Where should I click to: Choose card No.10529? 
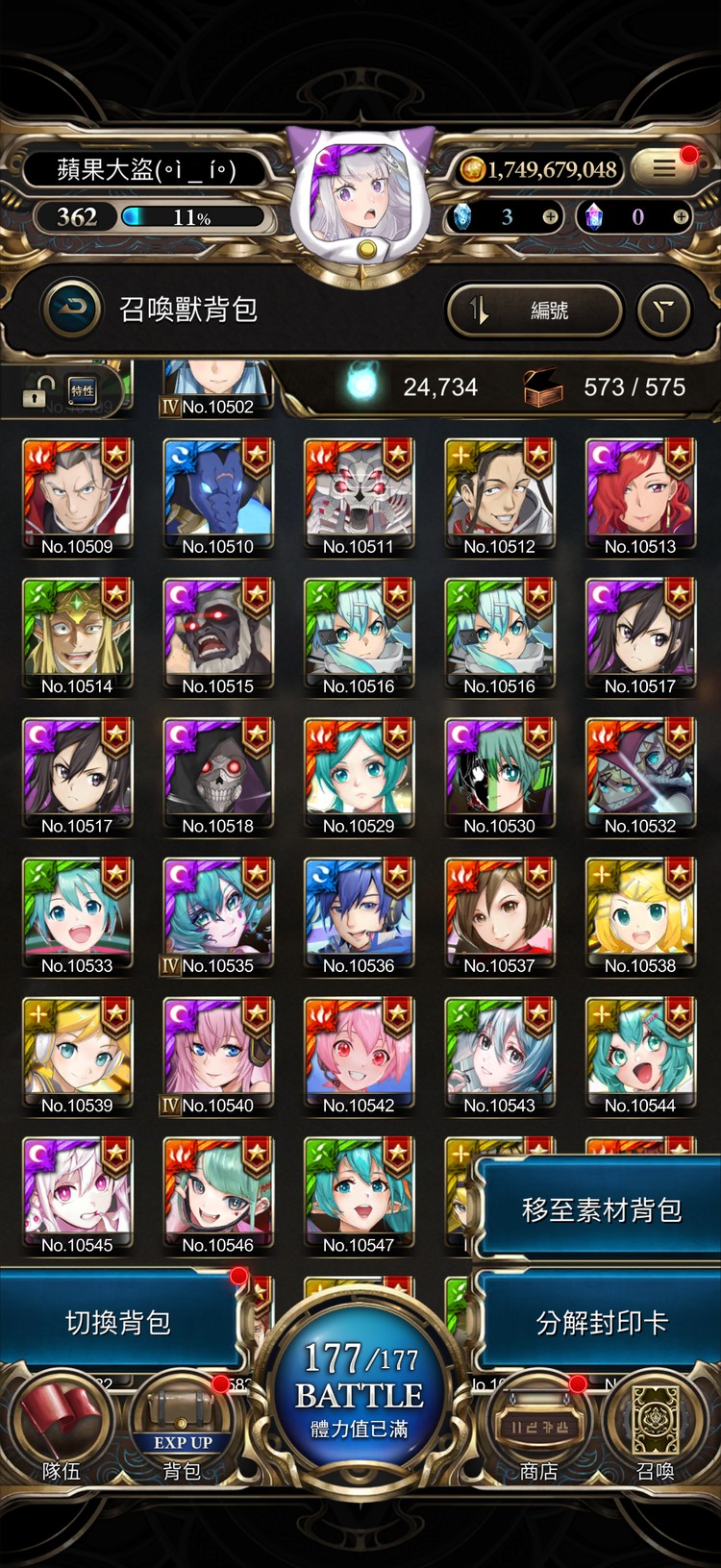(359, 775)
